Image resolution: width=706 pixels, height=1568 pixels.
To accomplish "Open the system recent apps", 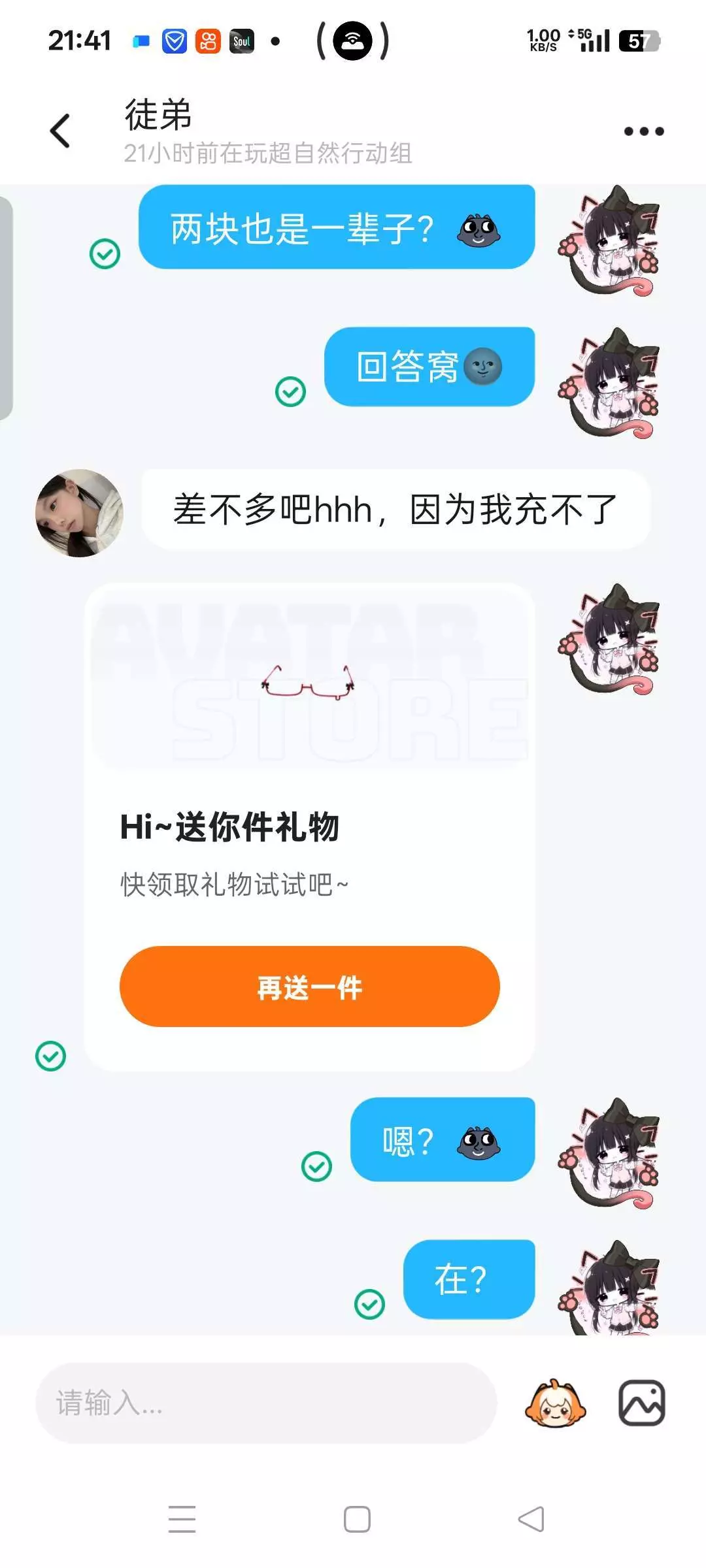I will pos(182,1519).
